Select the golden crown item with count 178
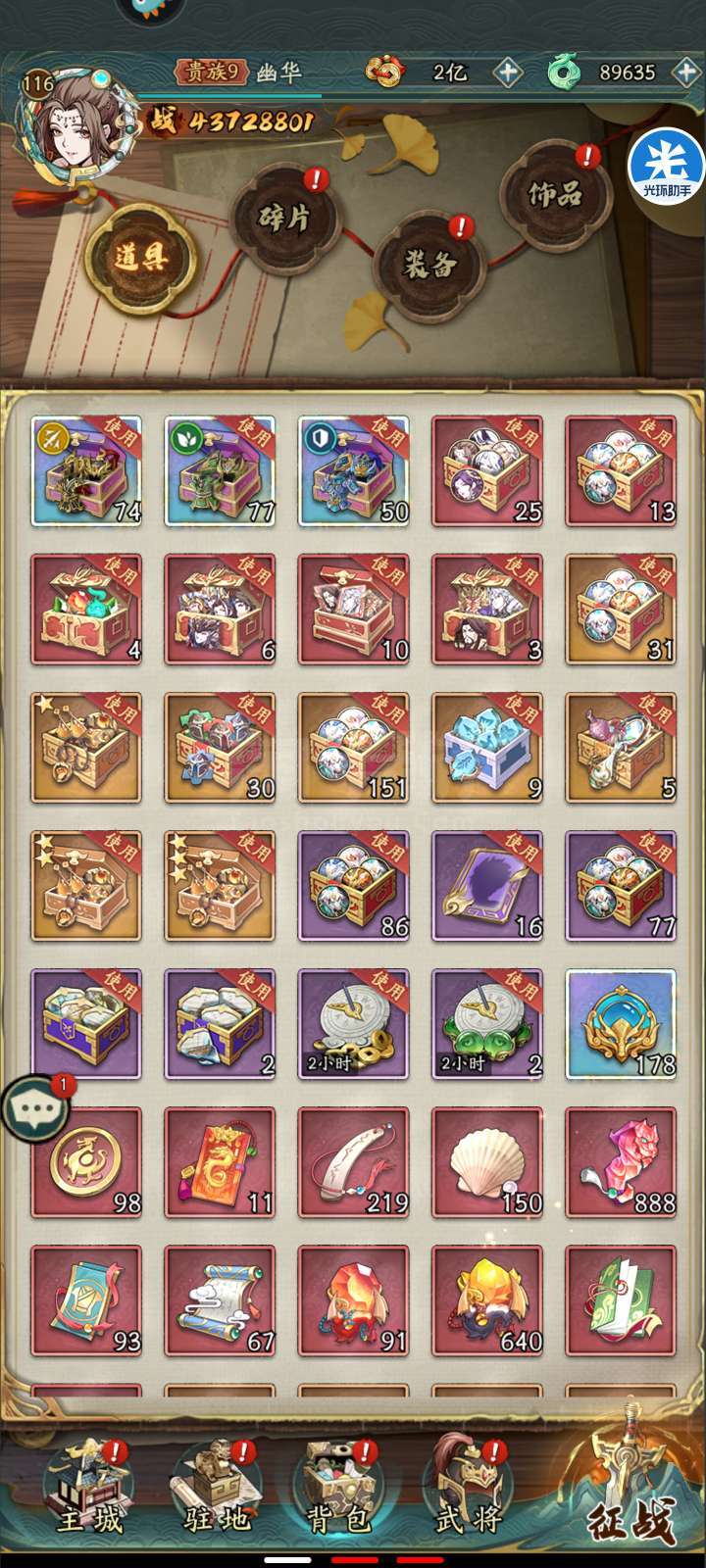 [x=621, y=1024]
